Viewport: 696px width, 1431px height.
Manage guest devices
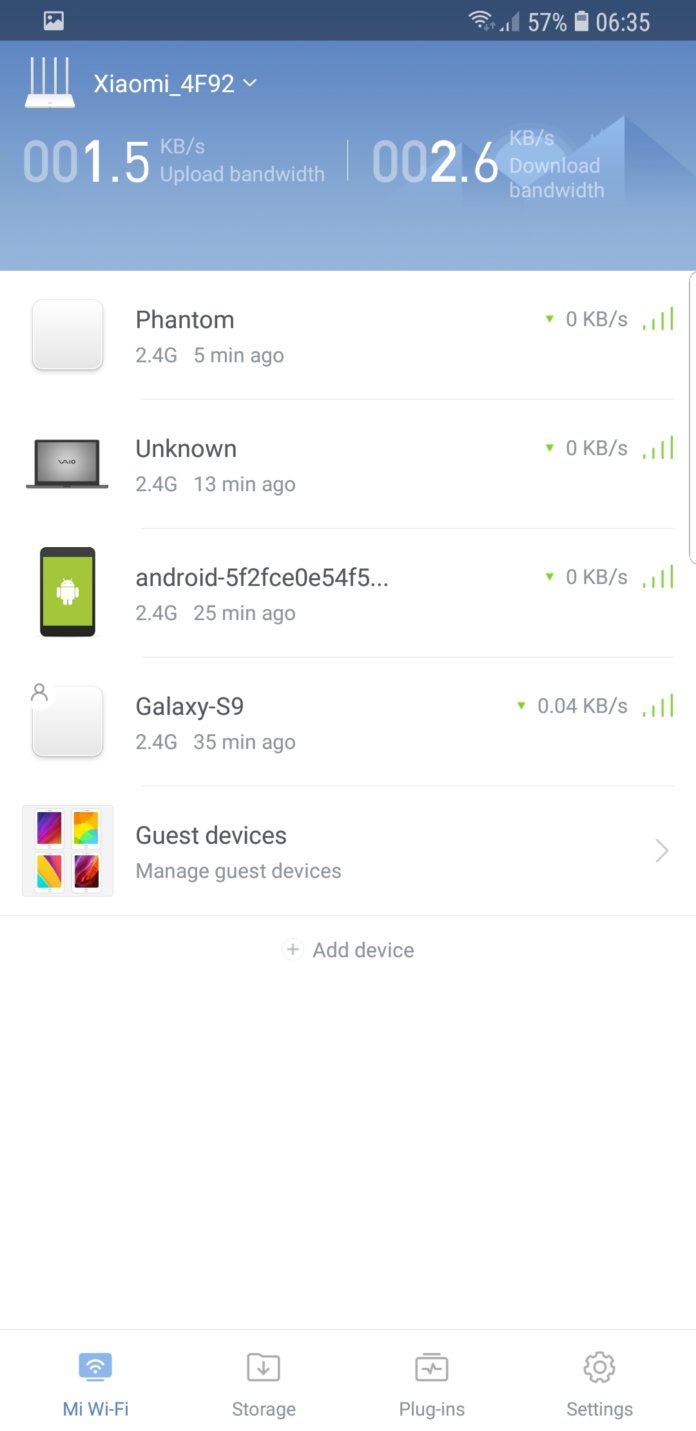coord(348,851)
